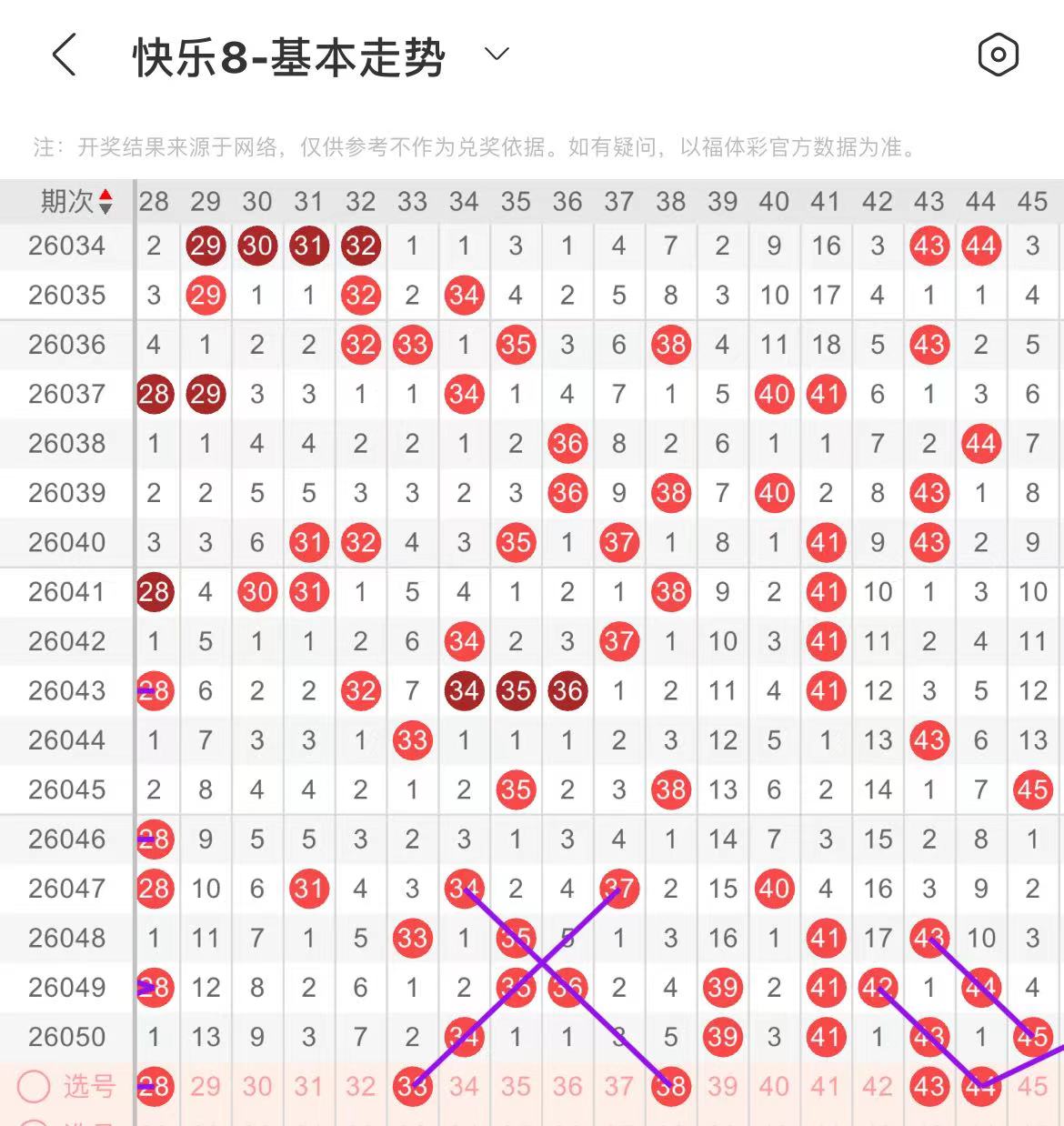Choose number 32 in the 选号 row
The width and height of the screenshot is (1064, 1126).
[x=360, y=1086]
